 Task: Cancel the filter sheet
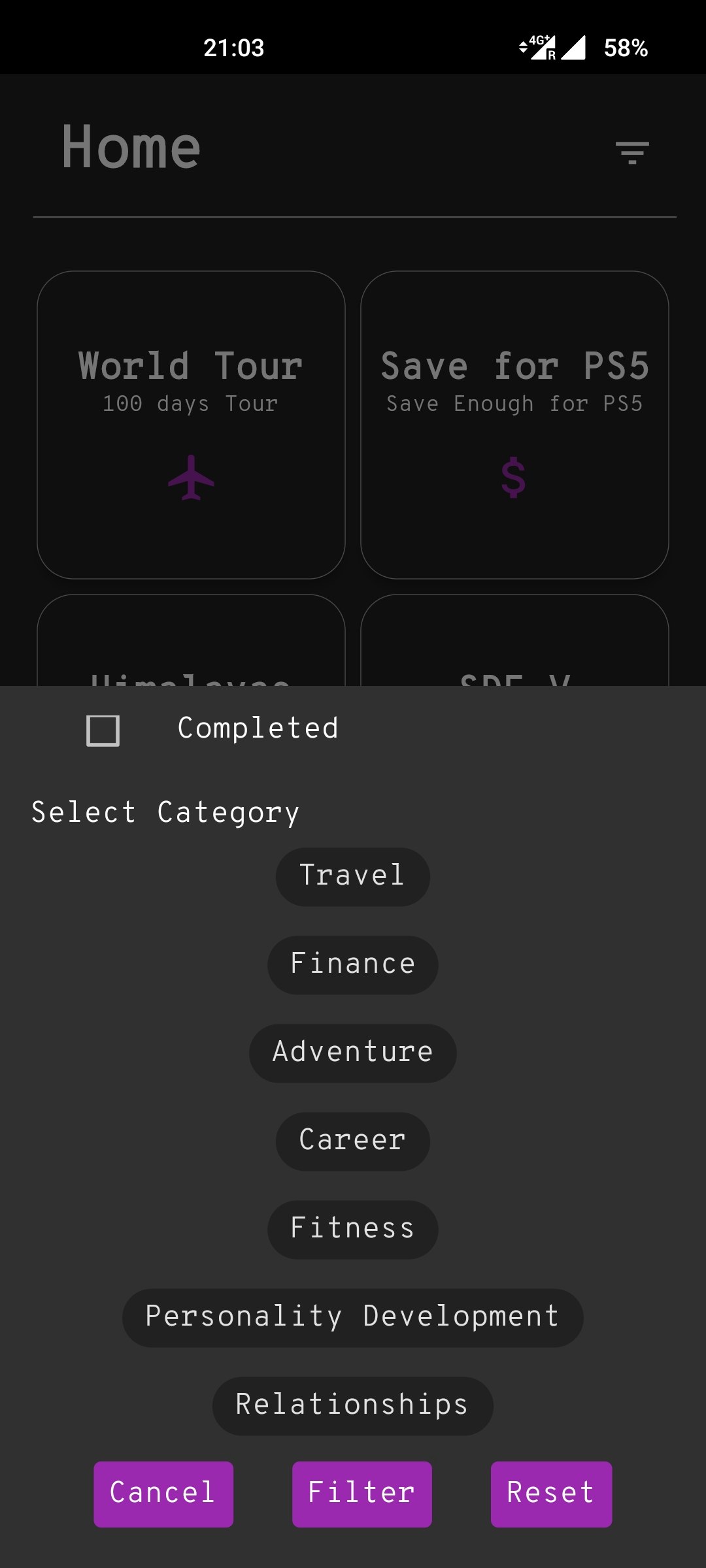click(x=163, y=1494)
